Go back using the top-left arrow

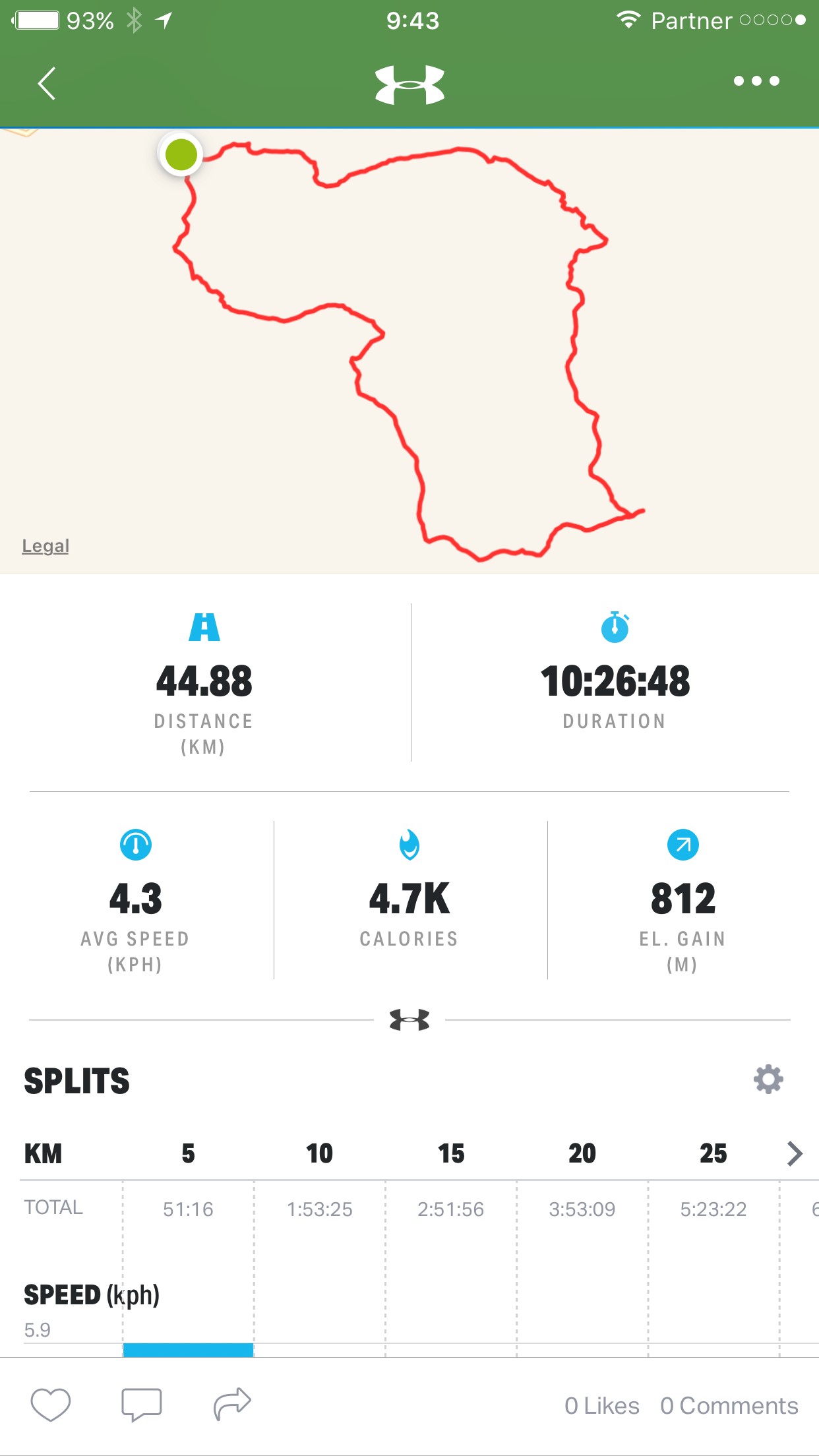point(46,83)
